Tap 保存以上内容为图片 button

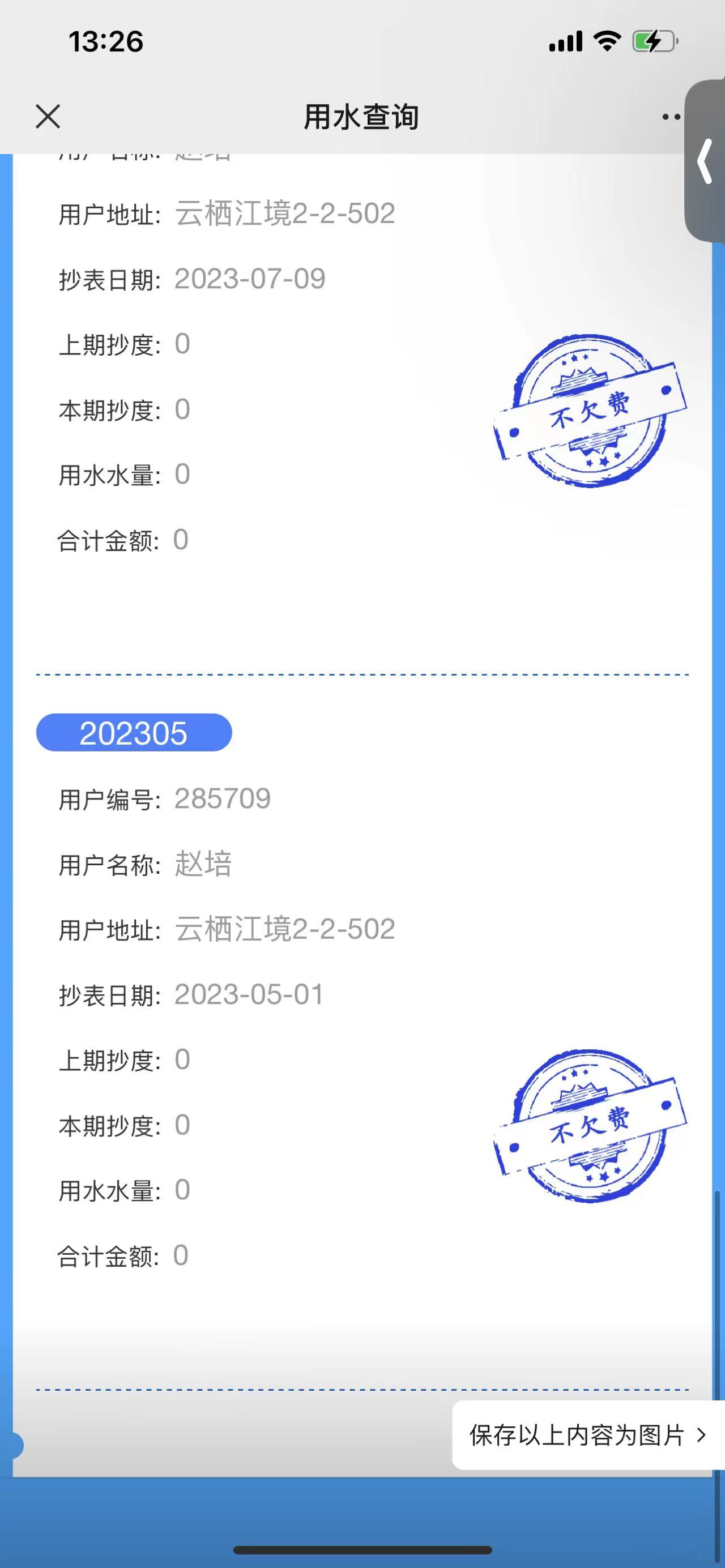click(587, 1435)
